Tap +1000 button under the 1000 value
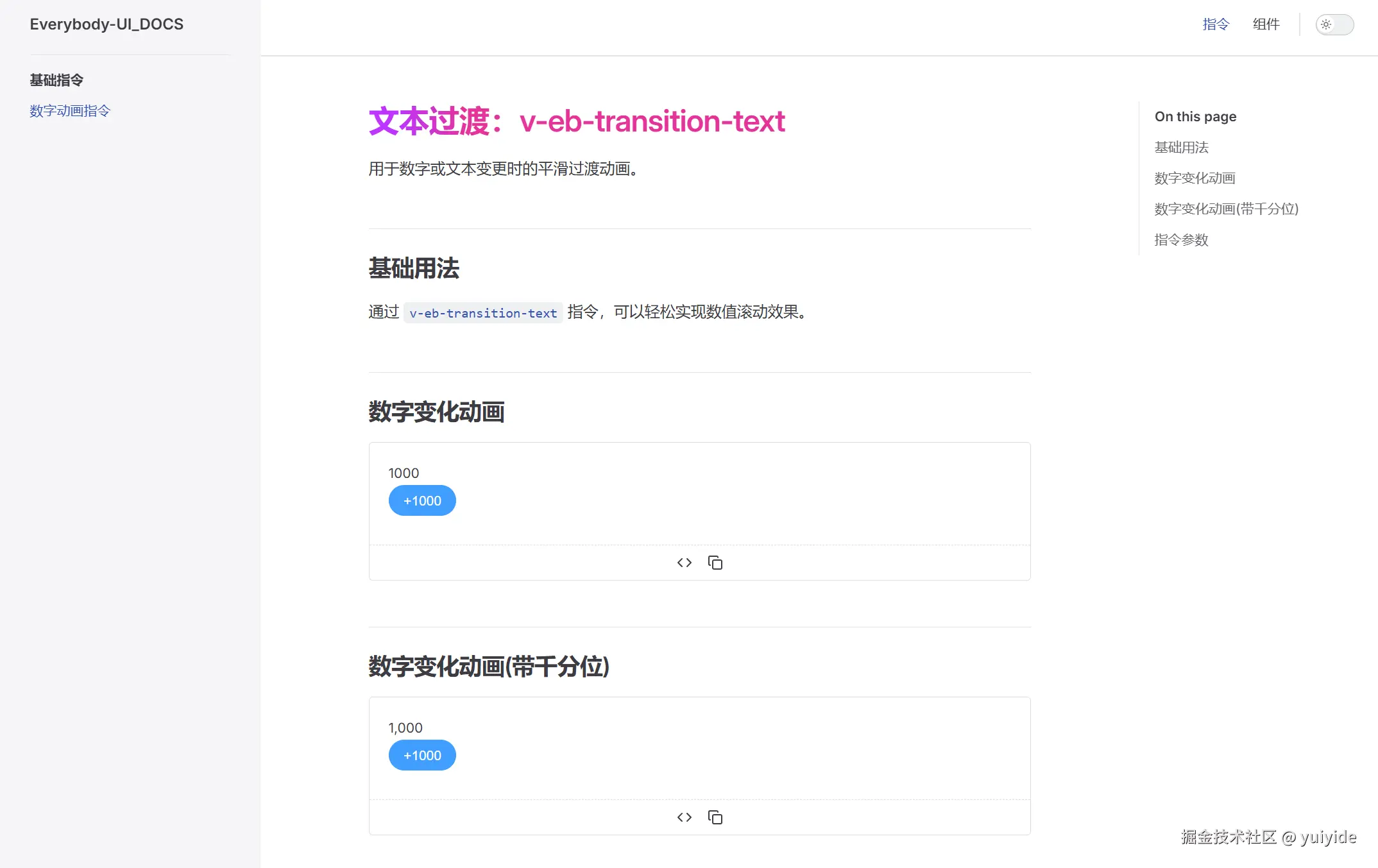Image resolution: width=1378 pixels, height=868 pixels. [x=422, y=500]
